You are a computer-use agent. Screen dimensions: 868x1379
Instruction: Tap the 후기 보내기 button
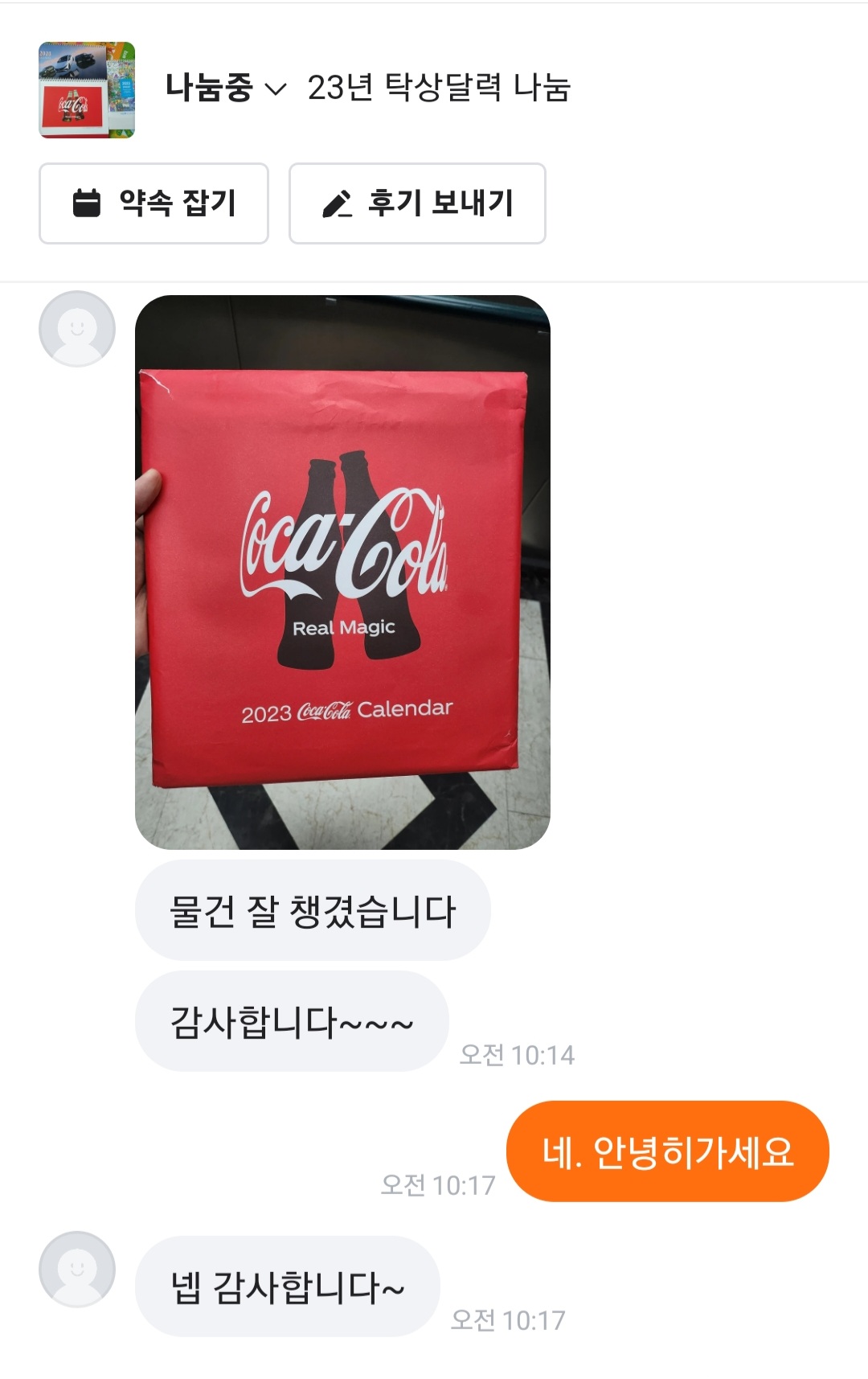tap(417, 203)
